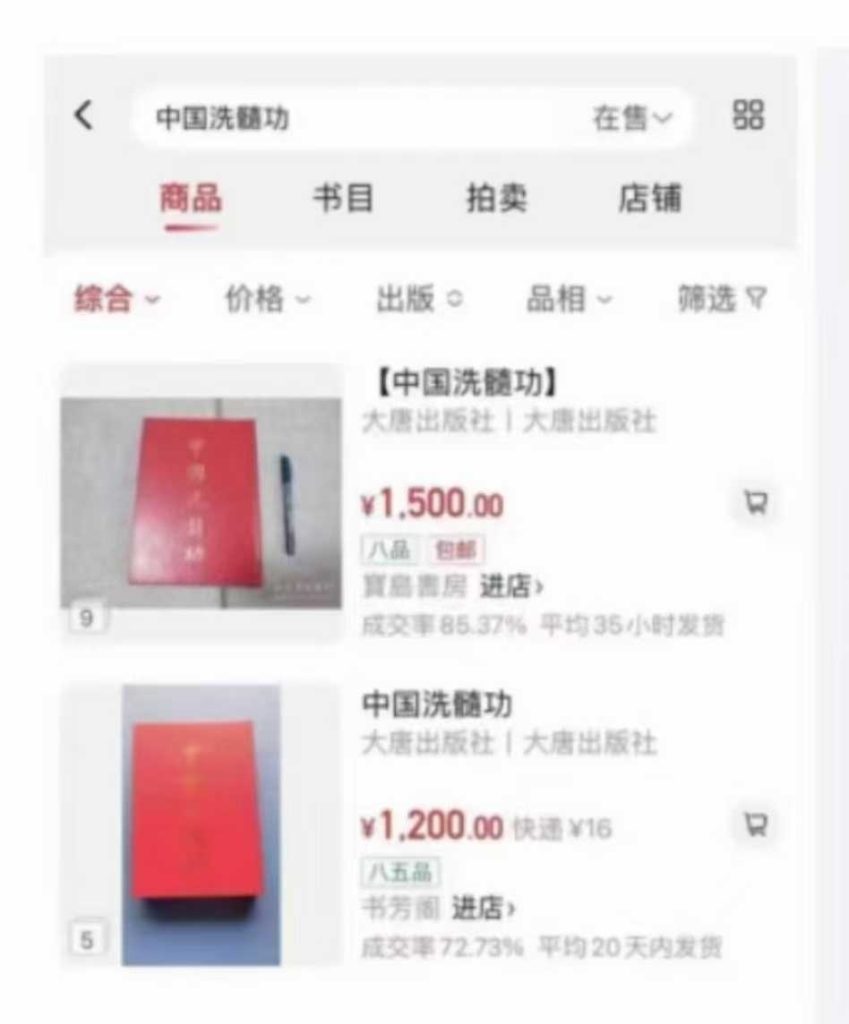Viewport: 849px width, 1024px height.
Task: Open the 品相 condition dropdown
Action: point(571,298)
